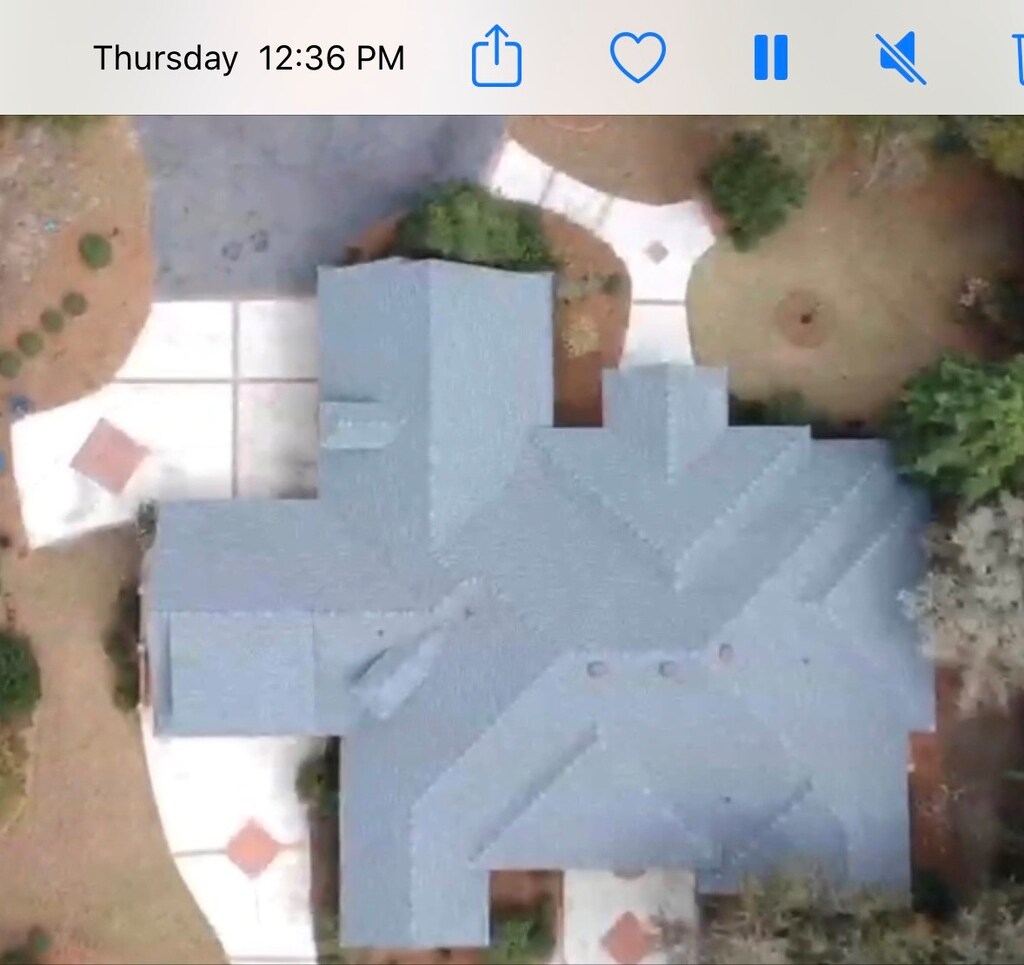The height and width of the screenshot is (965, 1024).
Task: Unmute the video sound
Action: click(900, 57)
